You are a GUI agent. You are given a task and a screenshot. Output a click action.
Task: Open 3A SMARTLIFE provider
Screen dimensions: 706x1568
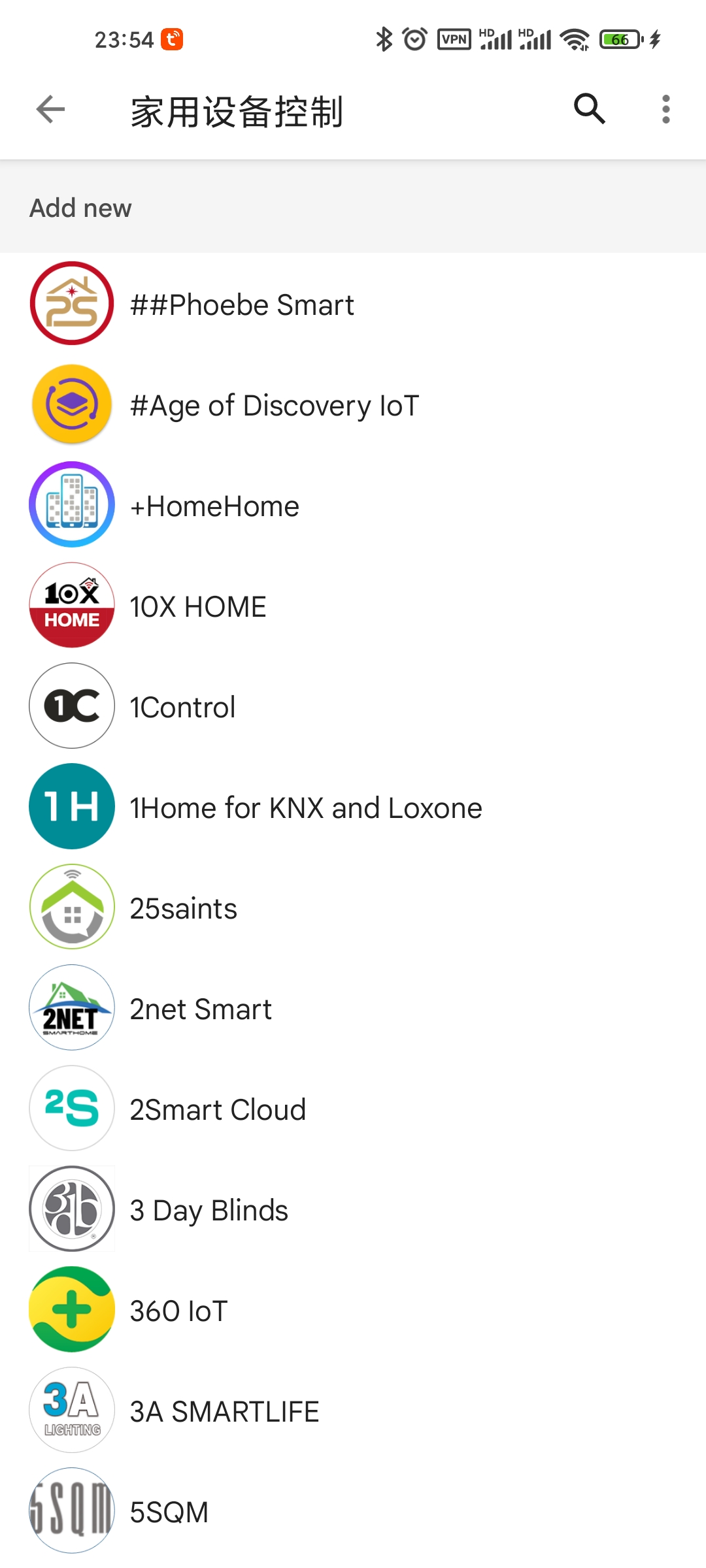[x=224, y=1411]
